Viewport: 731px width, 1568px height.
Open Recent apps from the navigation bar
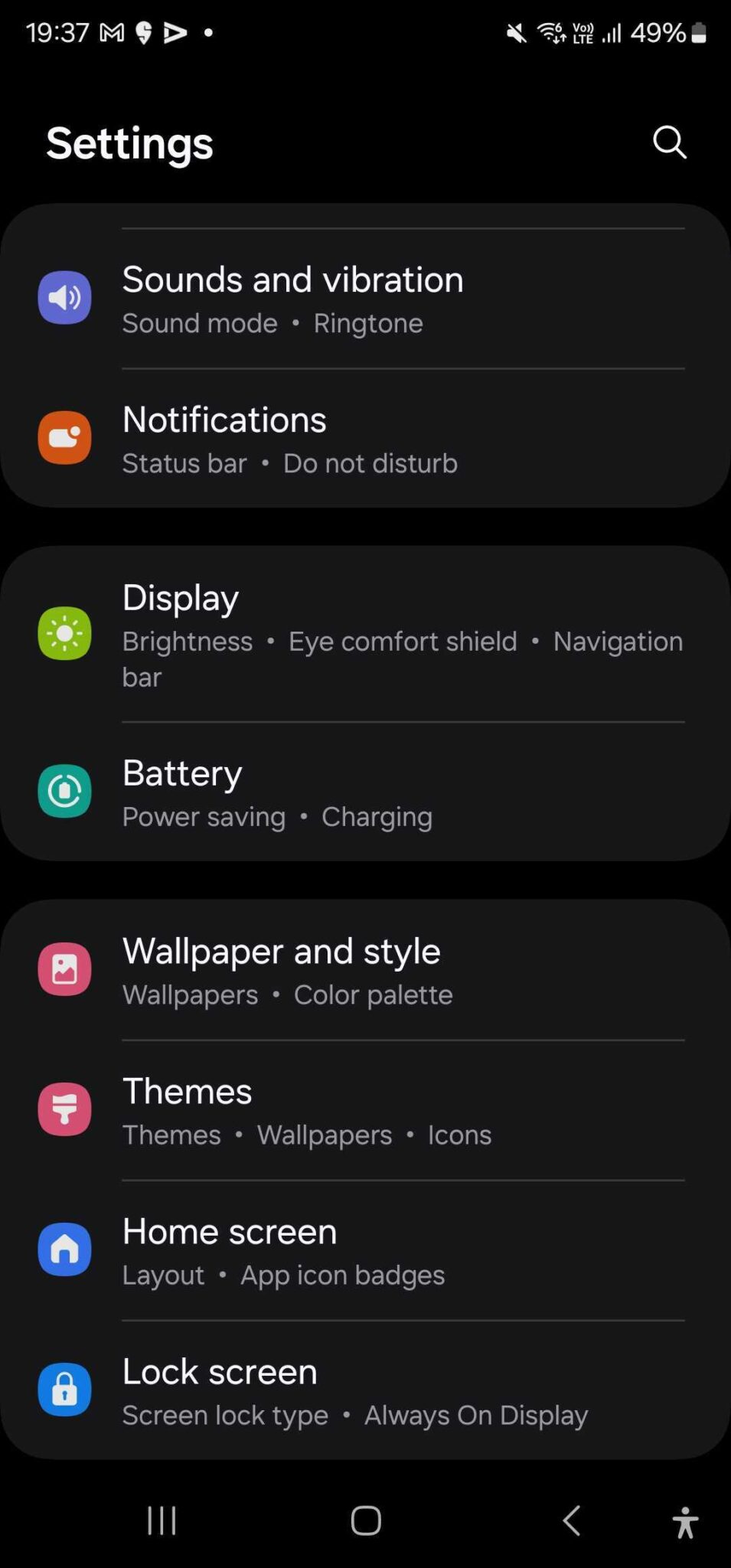click(x=161, y=1522)
